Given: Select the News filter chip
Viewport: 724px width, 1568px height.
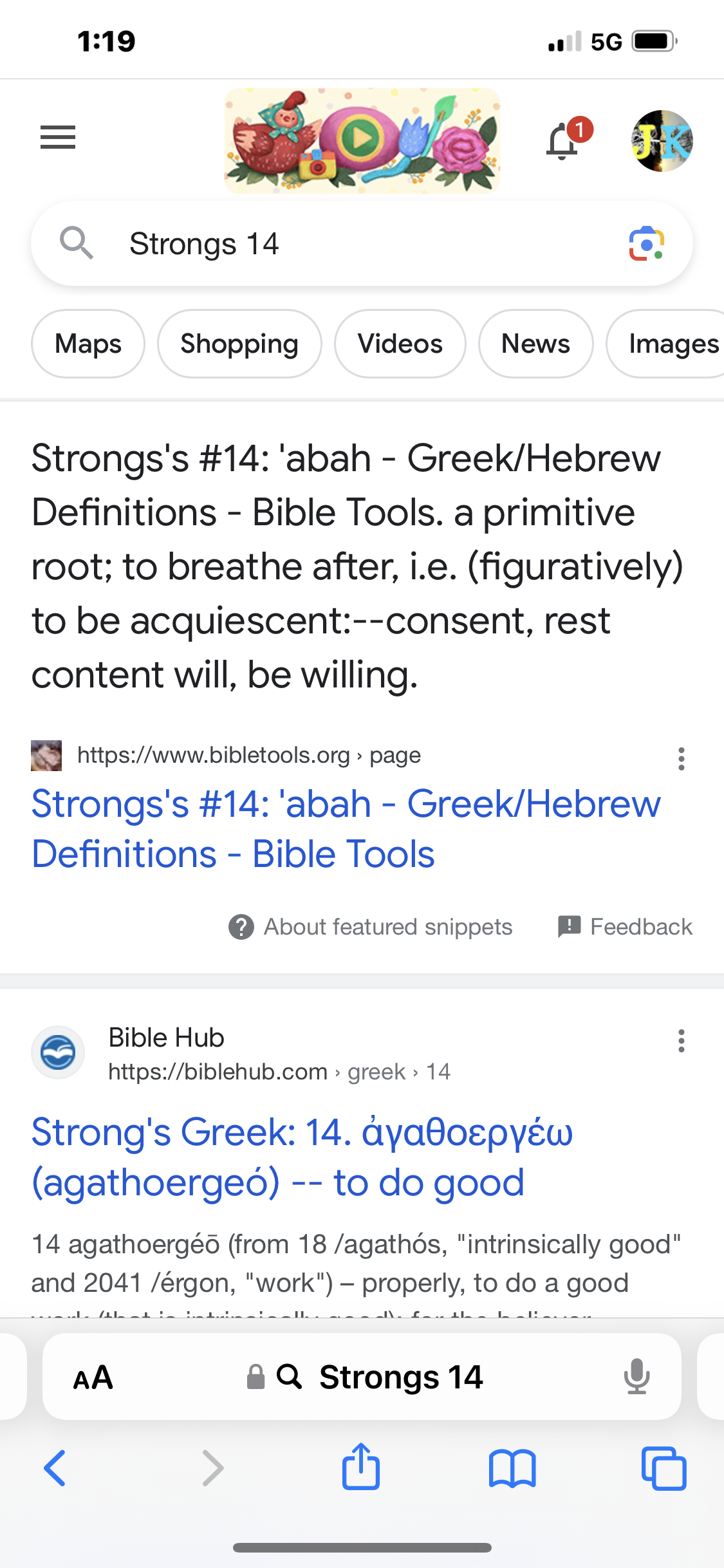Looking at the screenshot, I should tap(535, 344).
